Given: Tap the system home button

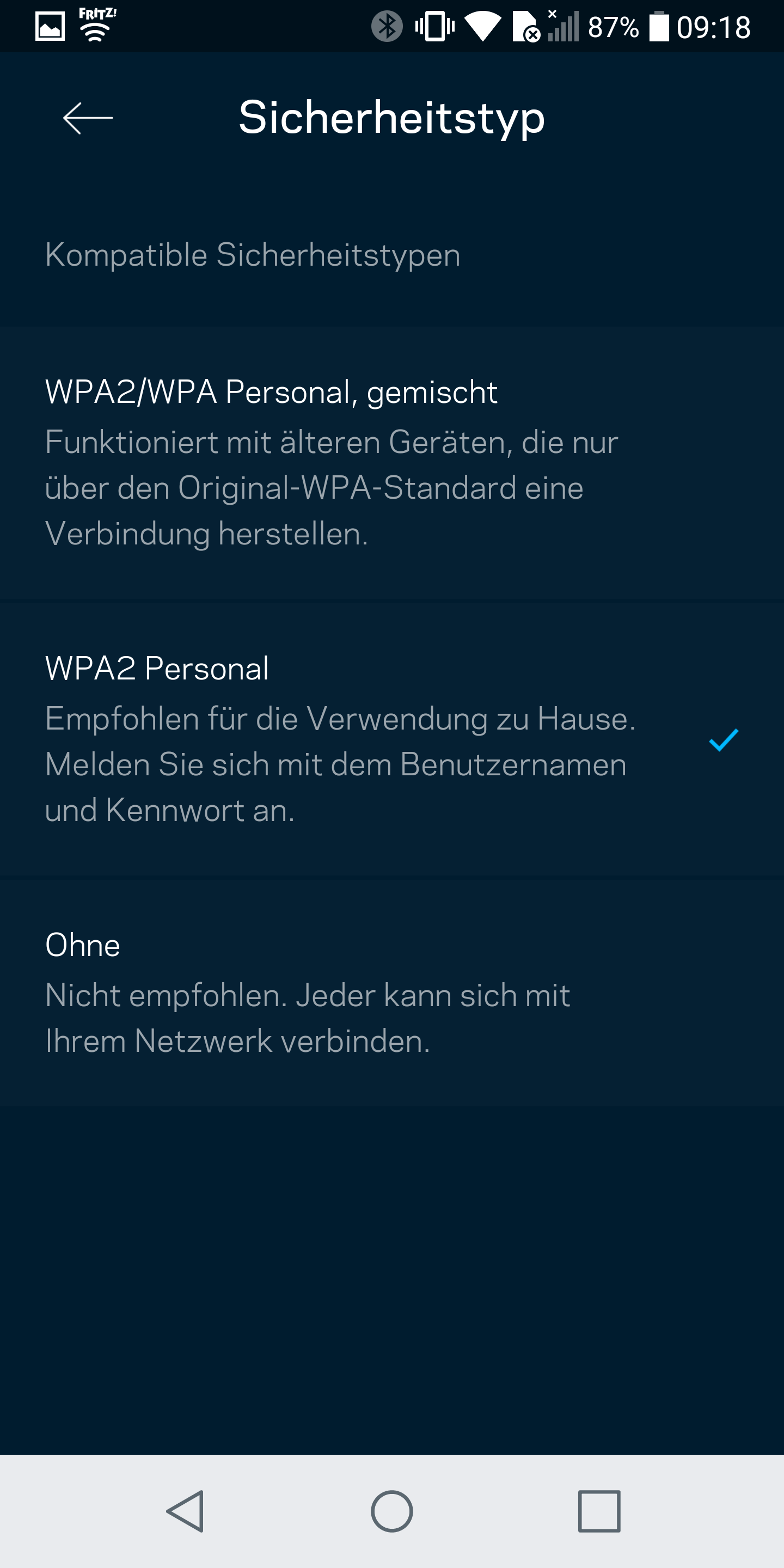Looking at the screenshot, I should (x=392, y=1511).
